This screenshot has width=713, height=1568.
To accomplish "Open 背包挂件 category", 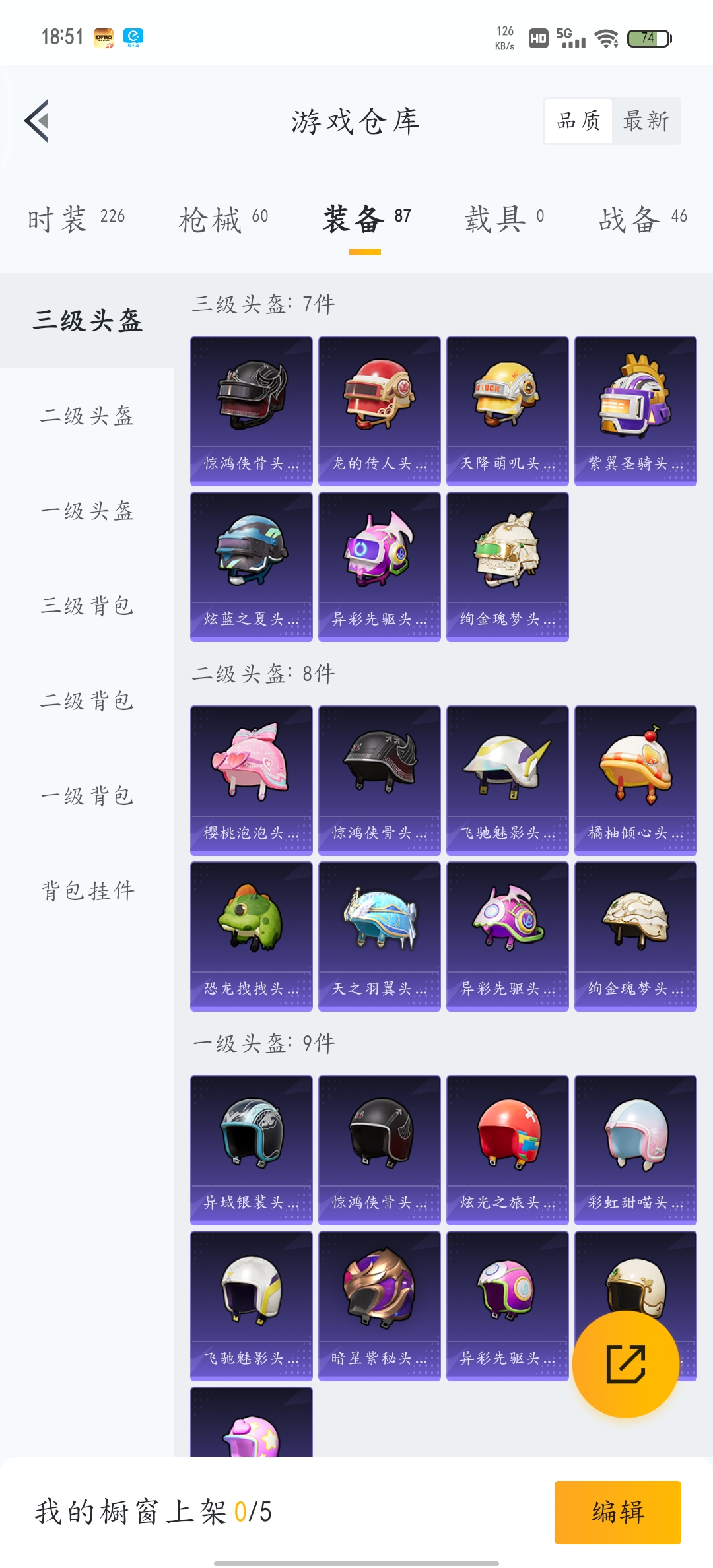I will click(x=87, y=891).
